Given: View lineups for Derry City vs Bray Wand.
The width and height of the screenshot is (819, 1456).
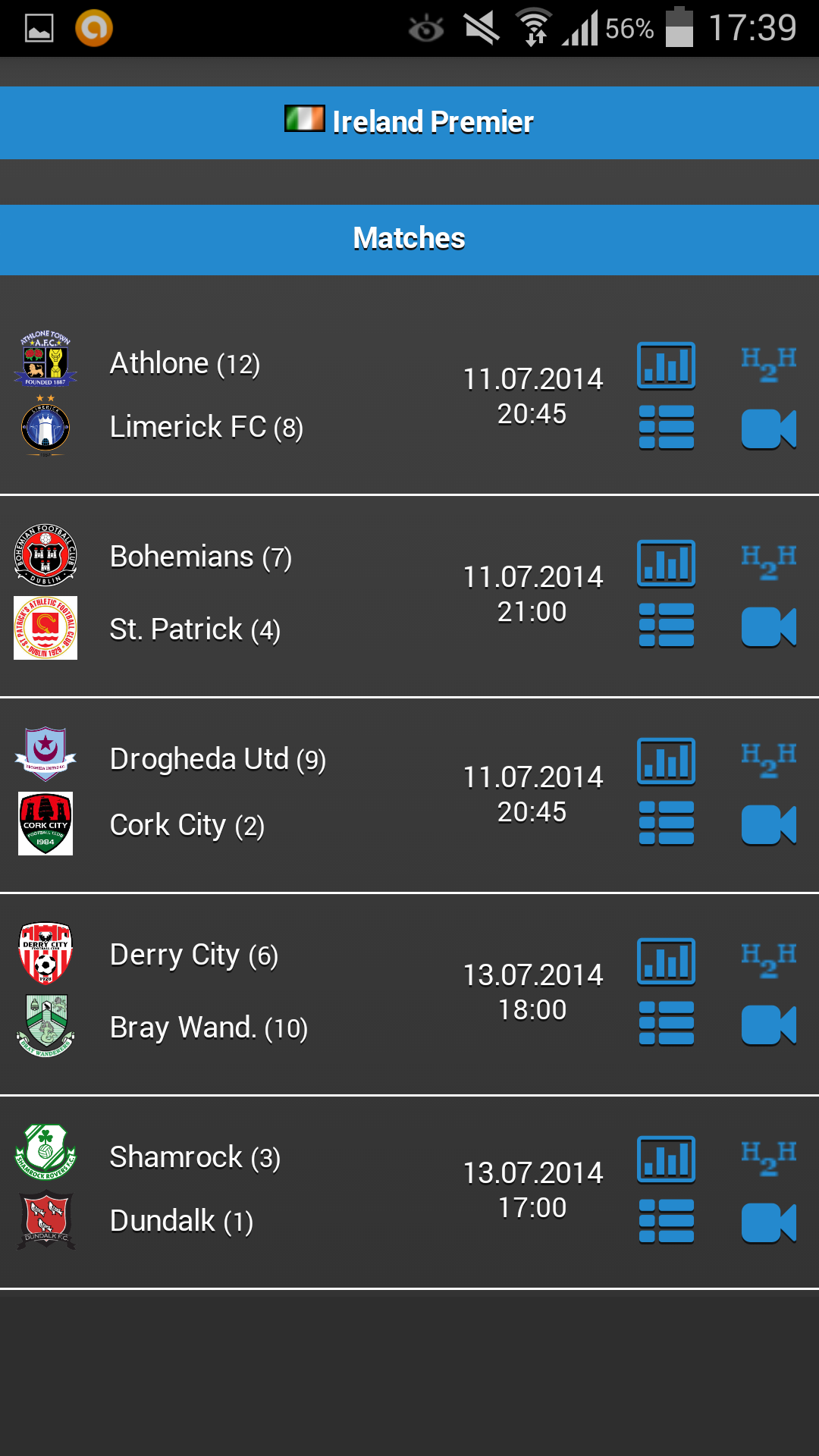Looking at the screenshot, I should point(666,1023).
